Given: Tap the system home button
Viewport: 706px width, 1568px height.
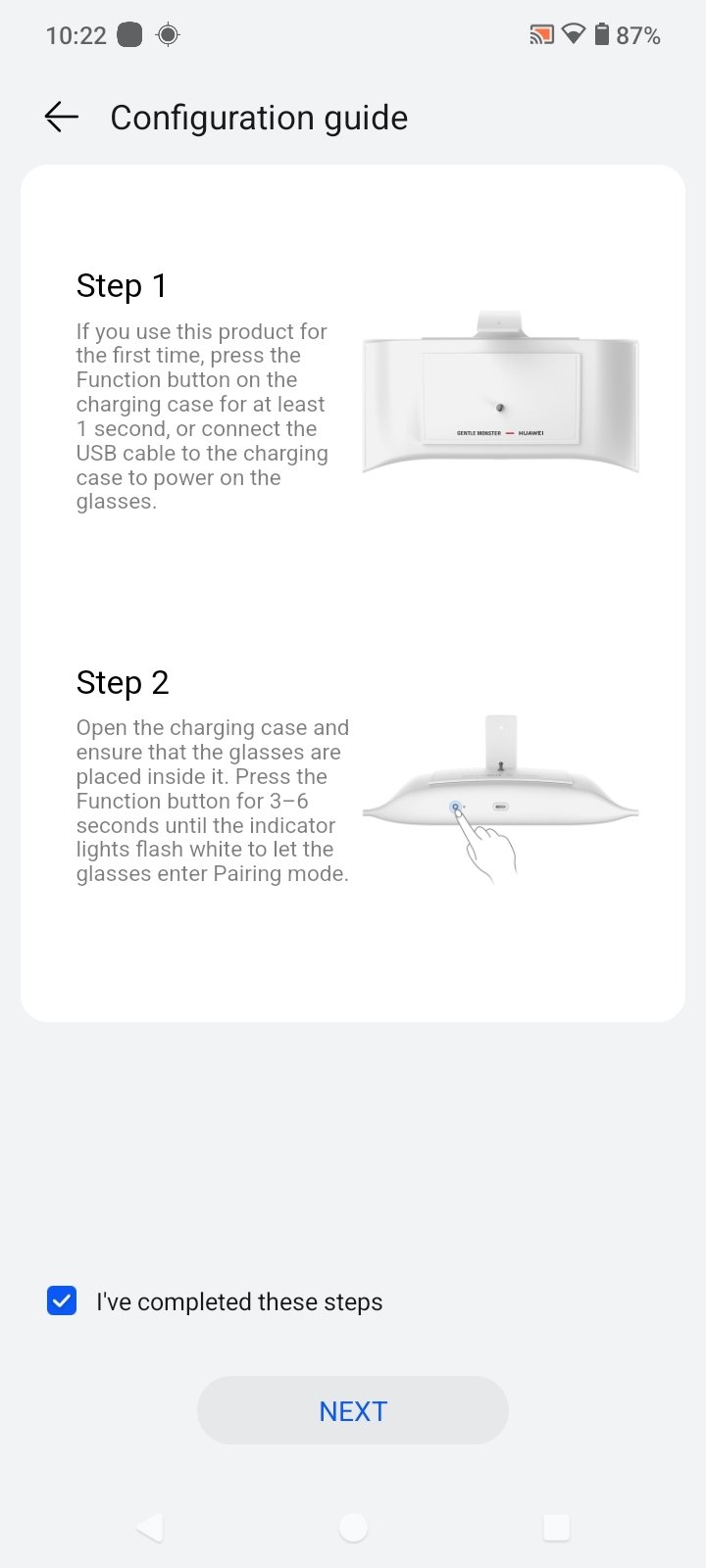Looking at the screenshot, I should (353, 1527).
